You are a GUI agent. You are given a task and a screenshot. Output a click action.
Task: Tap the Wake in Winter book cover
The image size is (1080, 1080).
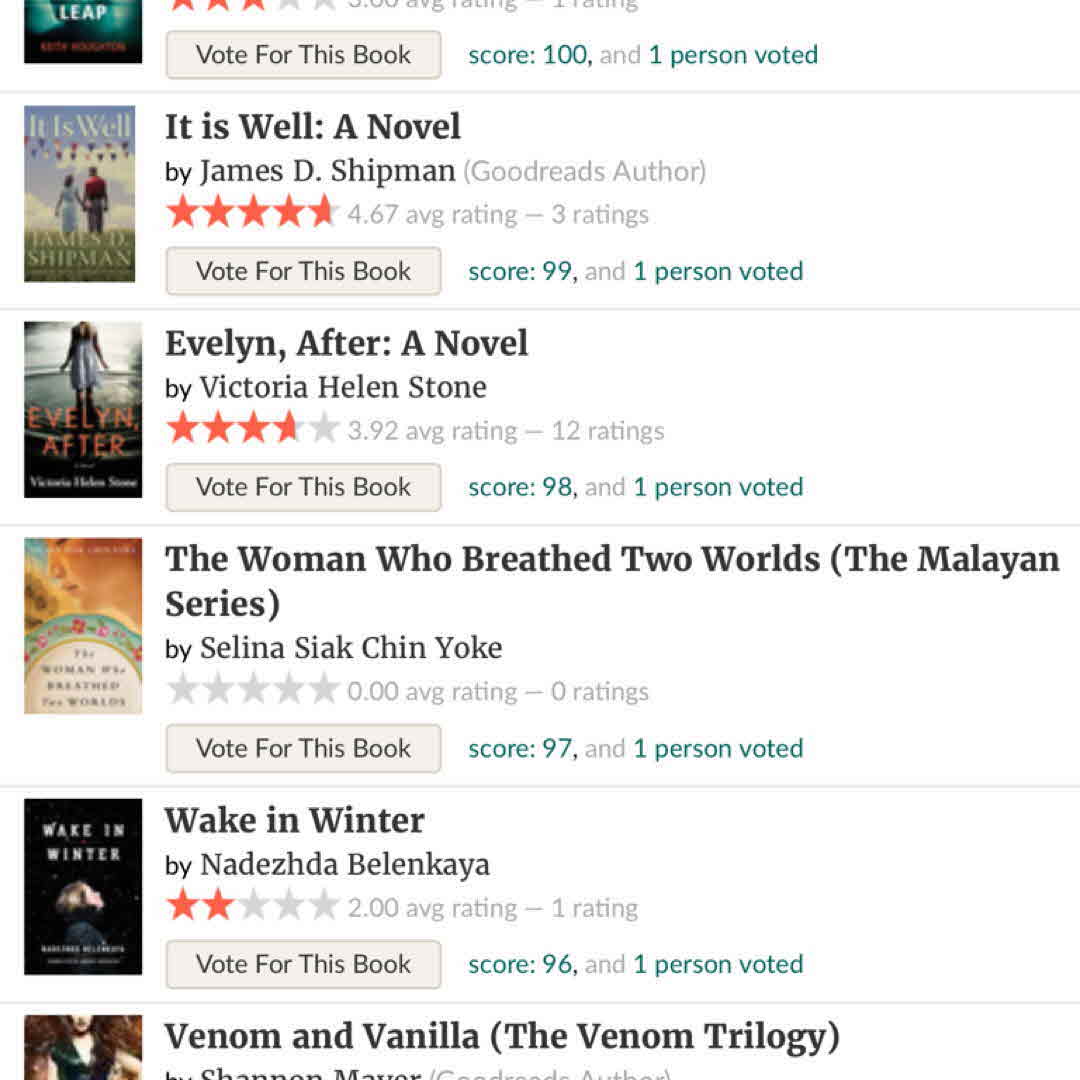tap(83, 886)
